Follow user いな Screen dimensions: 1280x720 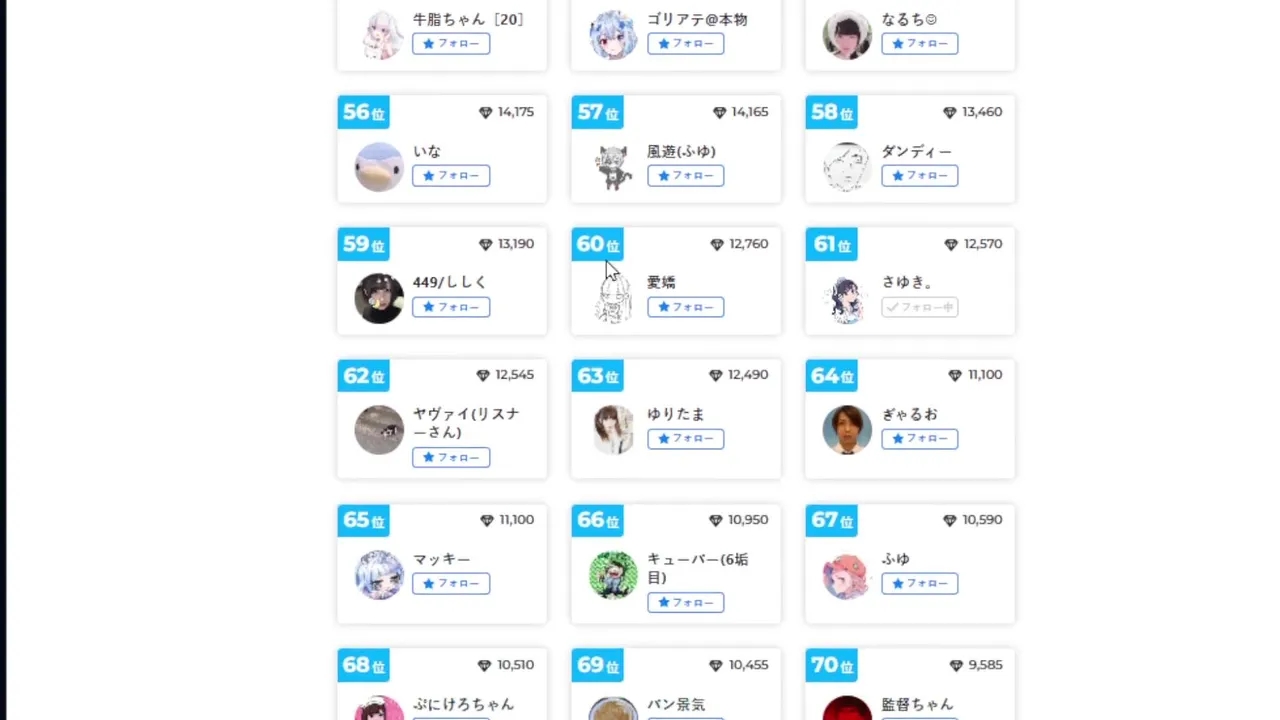click(451, 176)
